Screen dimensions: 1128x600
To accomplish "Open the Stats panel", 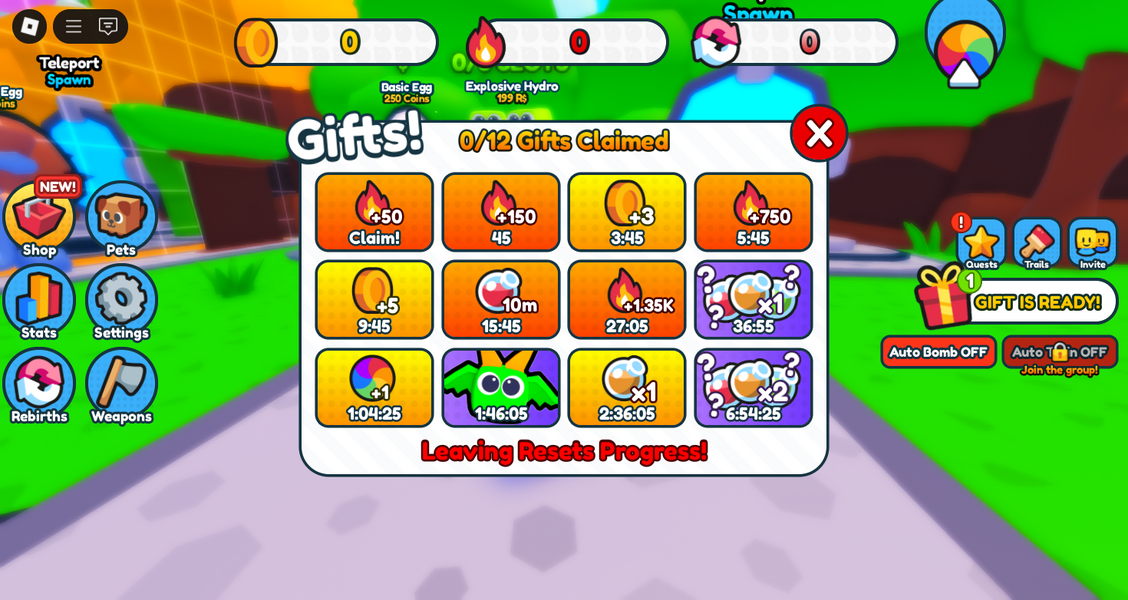I will click(39, 301).
